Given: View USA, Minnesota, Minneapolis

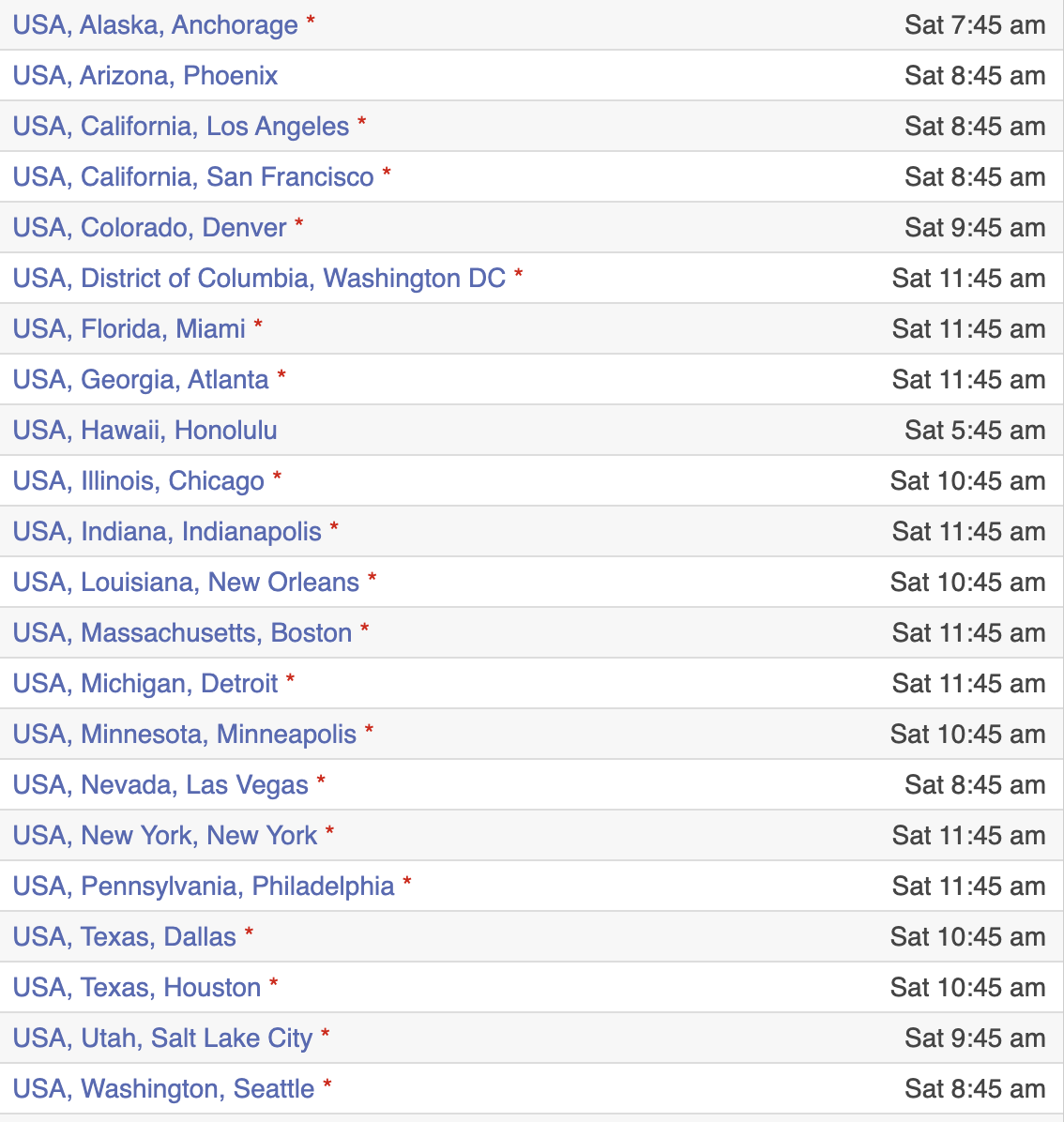Looking at the screenshot, I should [x=185, y=735].
